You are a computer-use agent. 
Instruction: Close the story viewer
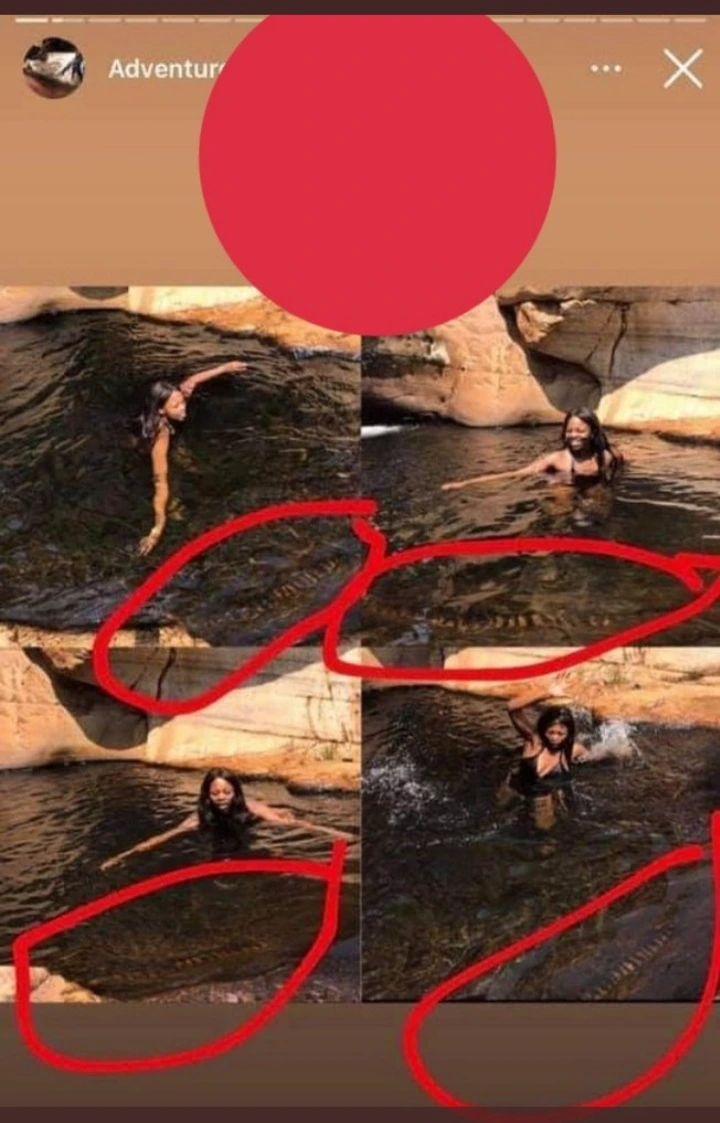coord(683,69)
